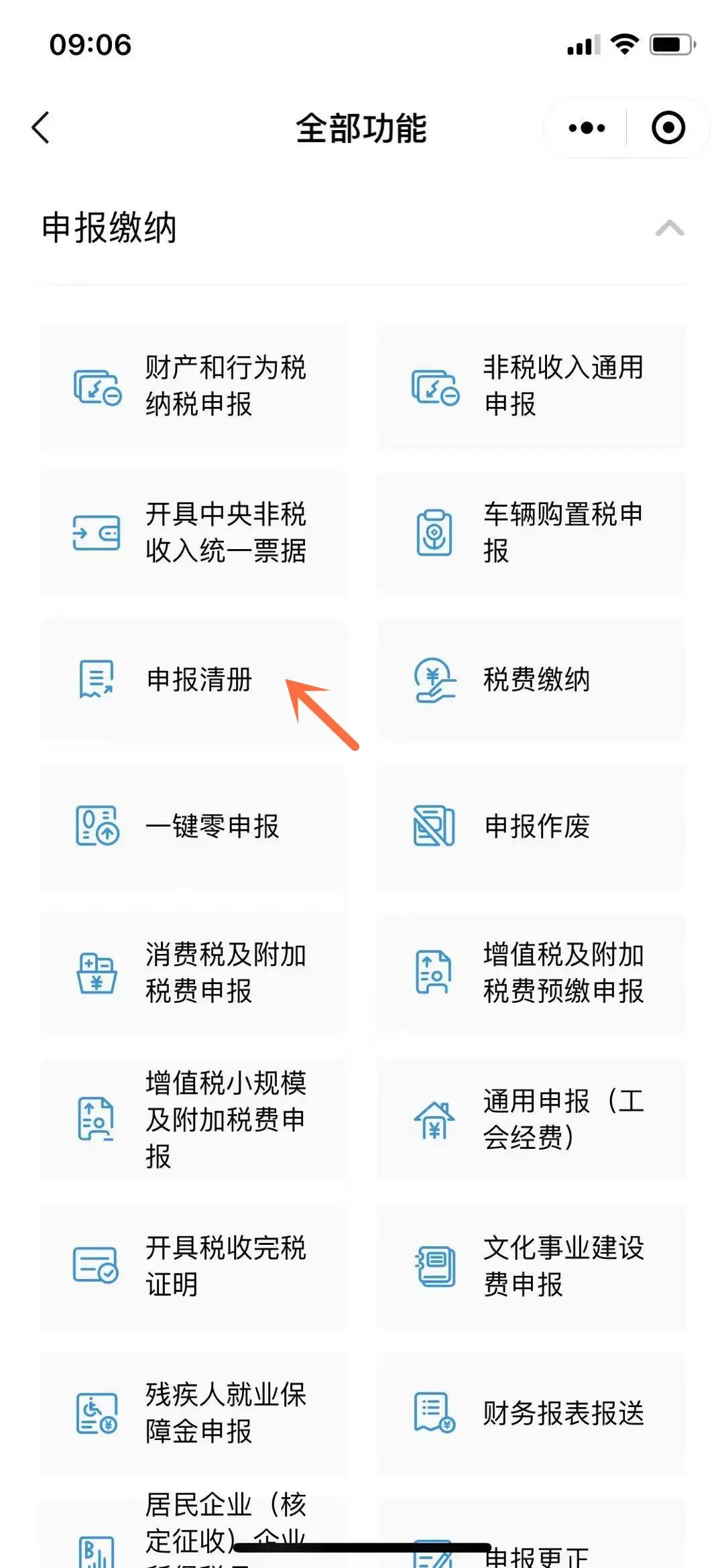Viewport: 724px width, 1568px height.
Task: Select 残疾人就业保障金申报
Action: point(193,1412)
